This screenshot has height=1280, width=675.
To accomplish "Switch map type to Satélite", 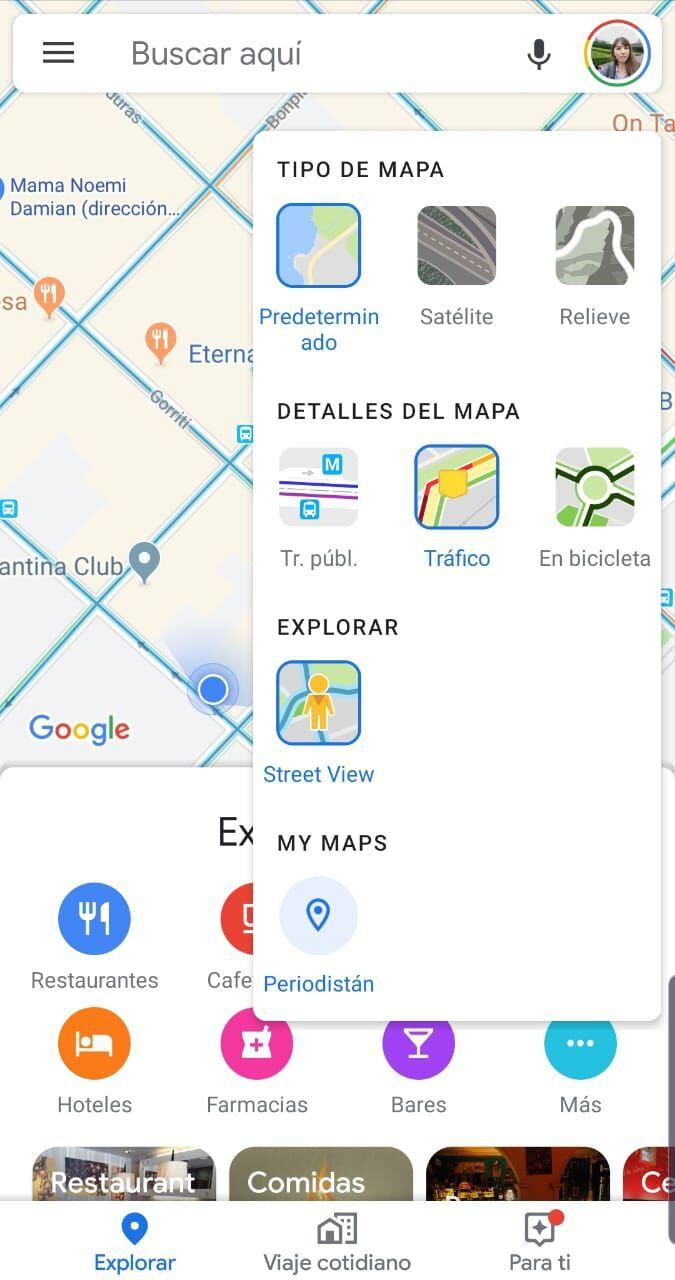I will (456, 246).
